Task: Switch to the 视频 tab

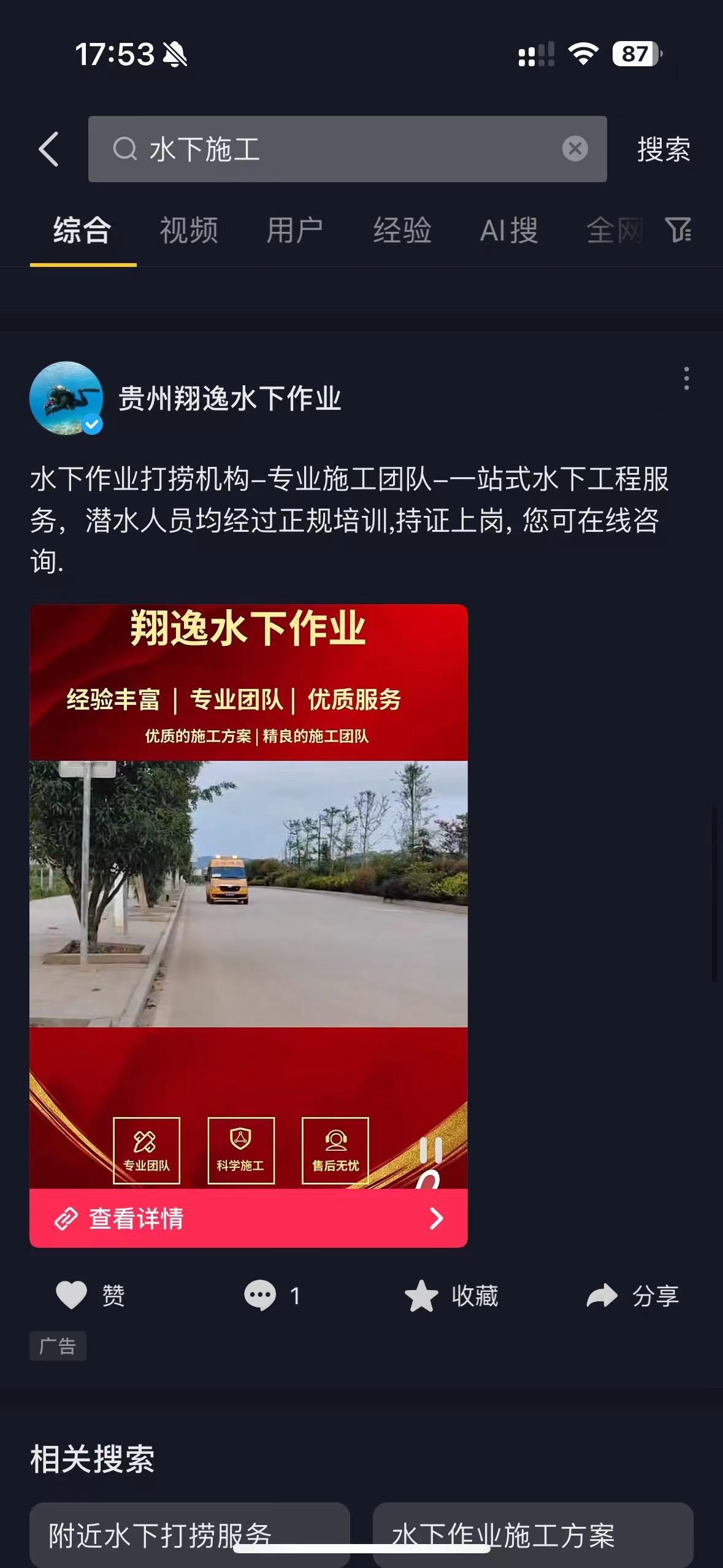Action: point(189,231)
